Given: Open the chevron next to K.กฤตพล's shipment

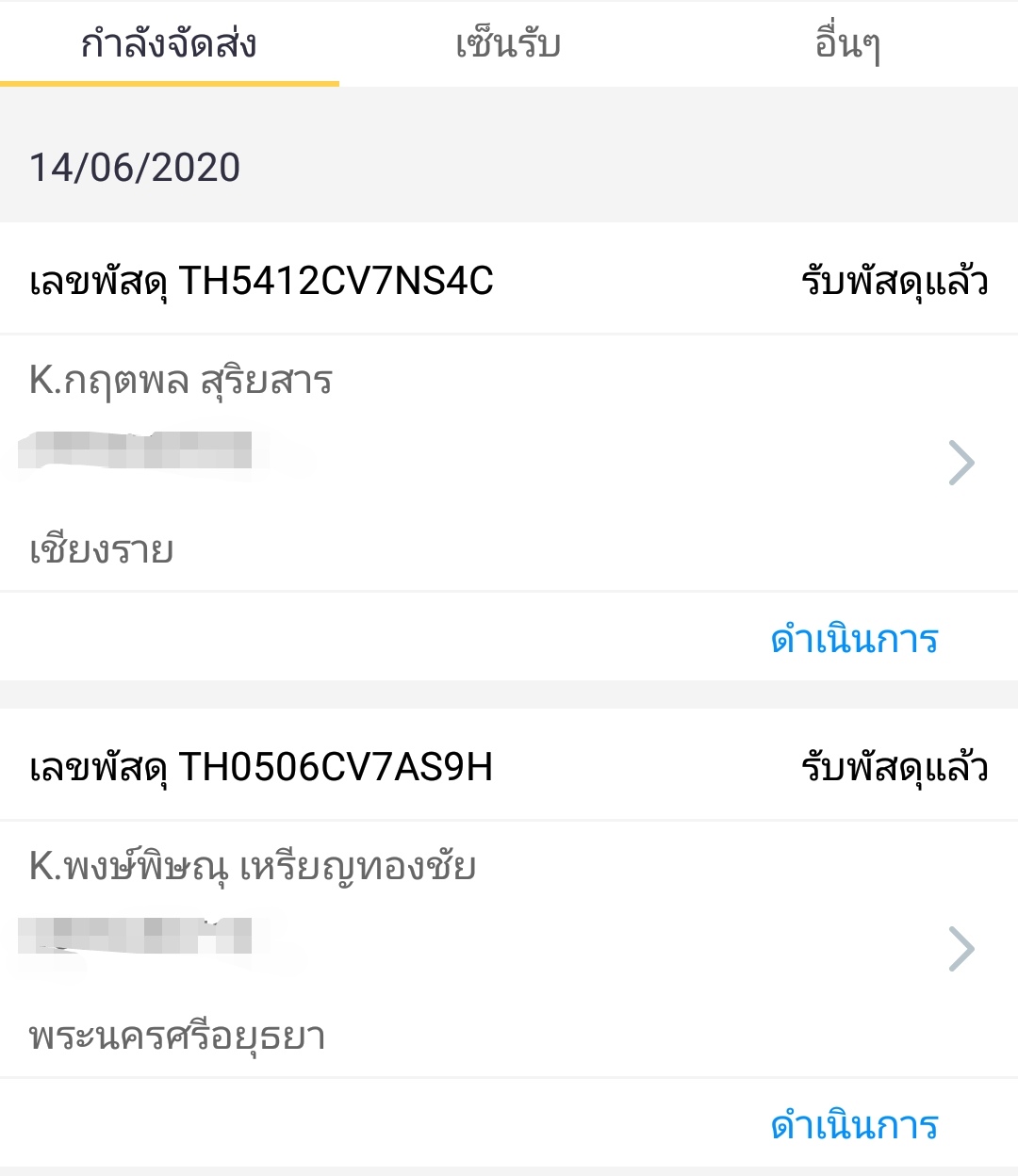Looking at the screenshot, I should [962, 462].
